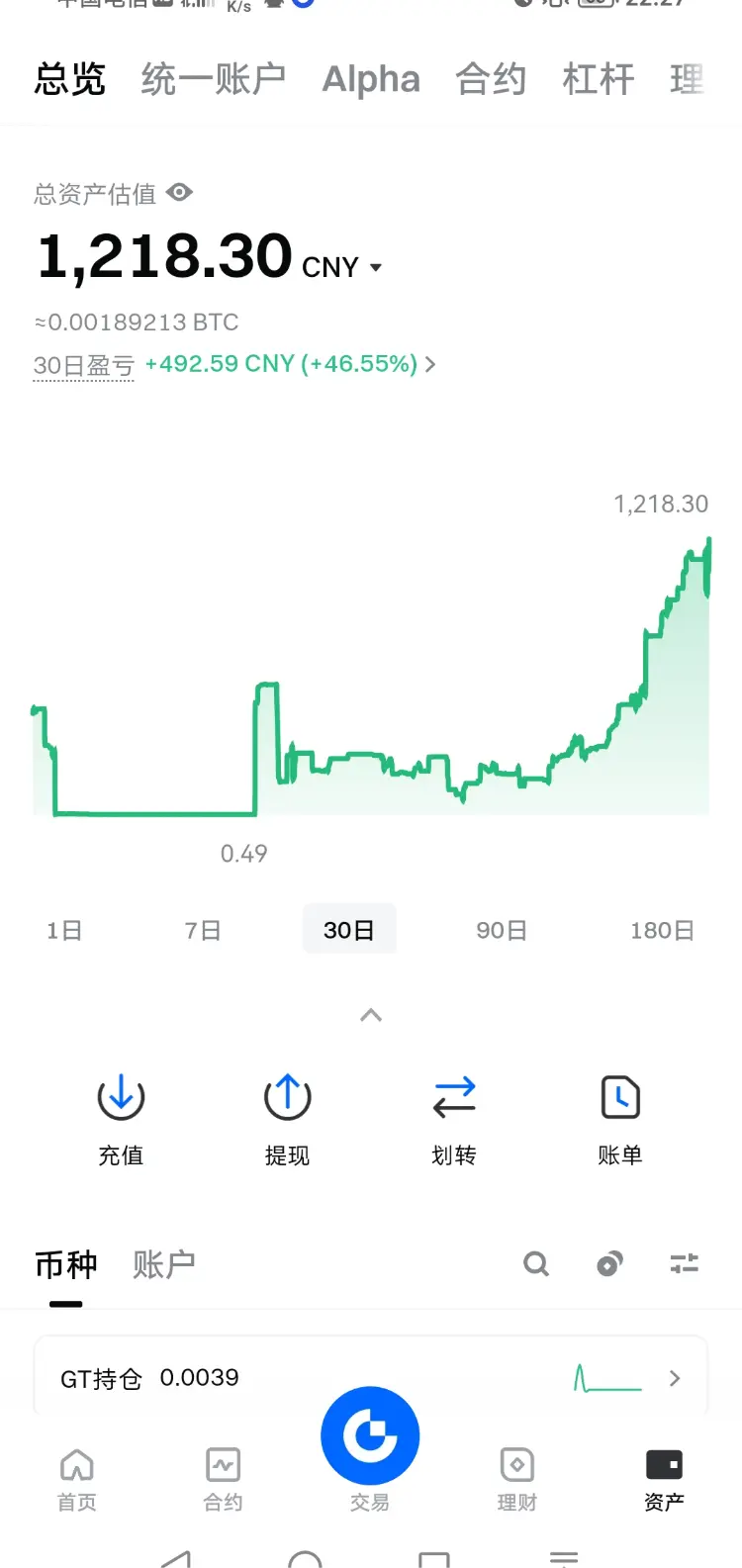The height and width of the screenshot is (1568, 742).
Task: Collapse the asset chart with the chevron
Action: 371,1015
